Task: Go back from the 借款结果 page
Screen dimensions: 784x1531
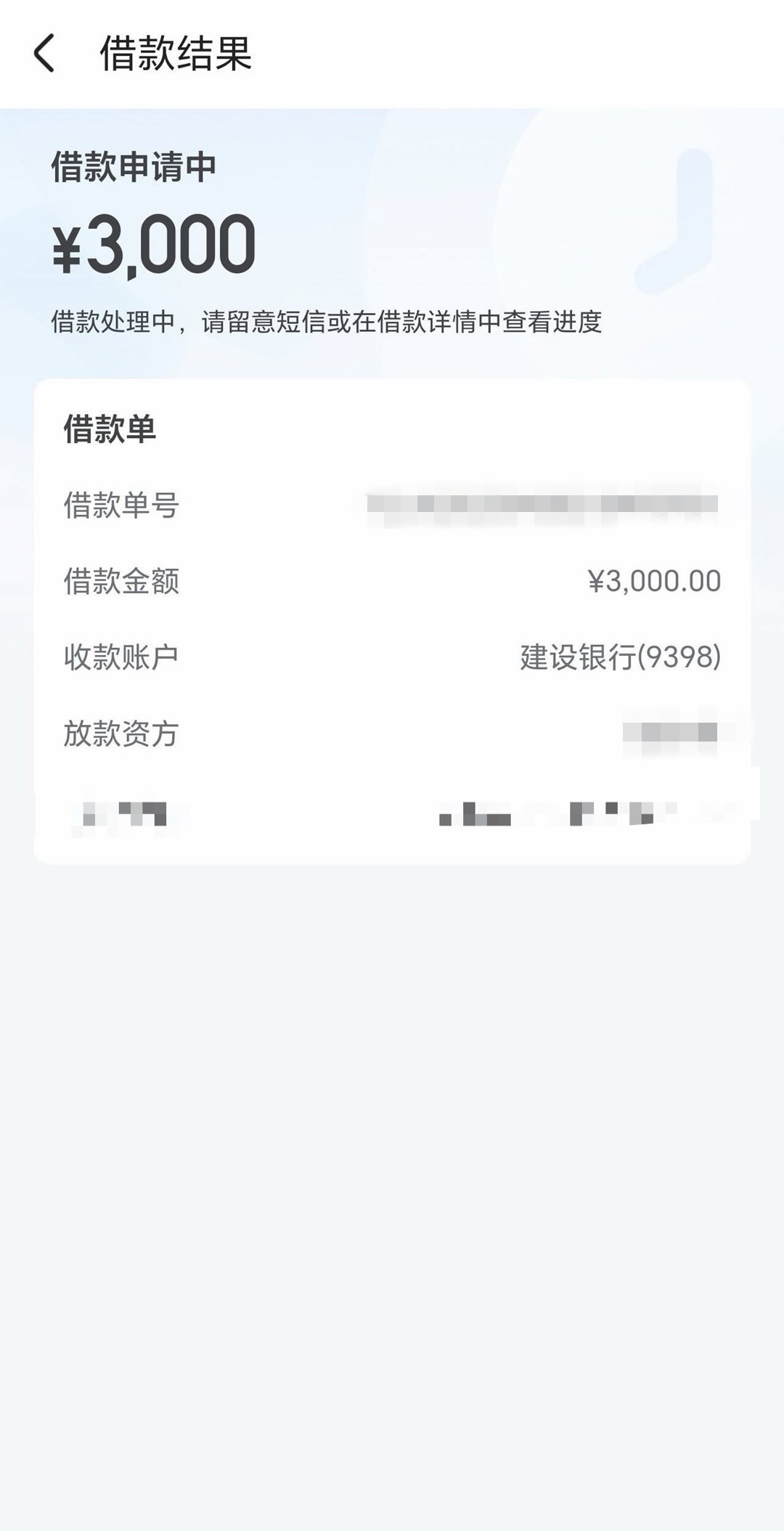Action: pyautogui.click(x=44, y=54)
